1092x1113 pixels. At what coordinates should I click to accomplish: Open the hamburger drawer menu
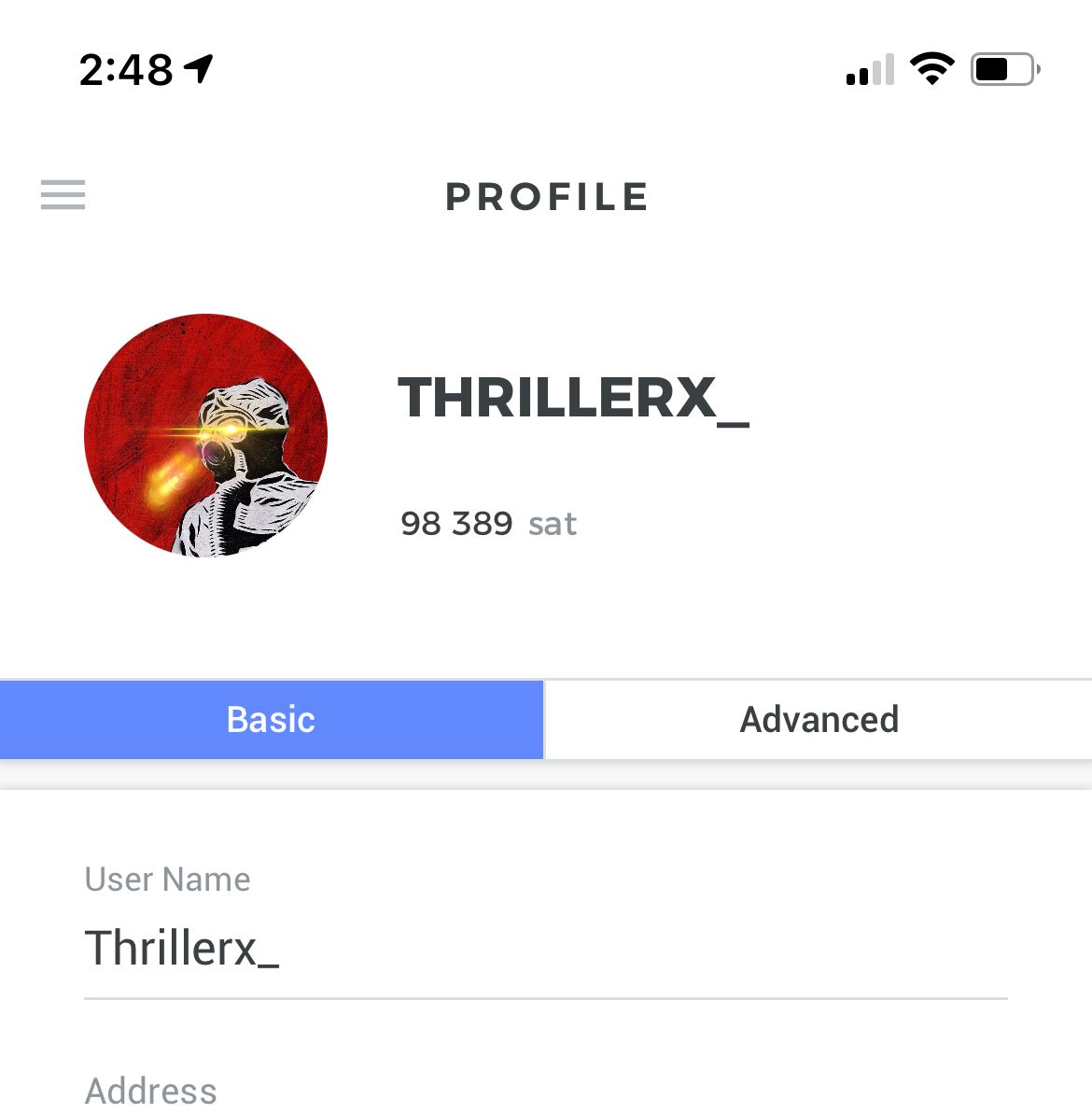click(63, 194)
